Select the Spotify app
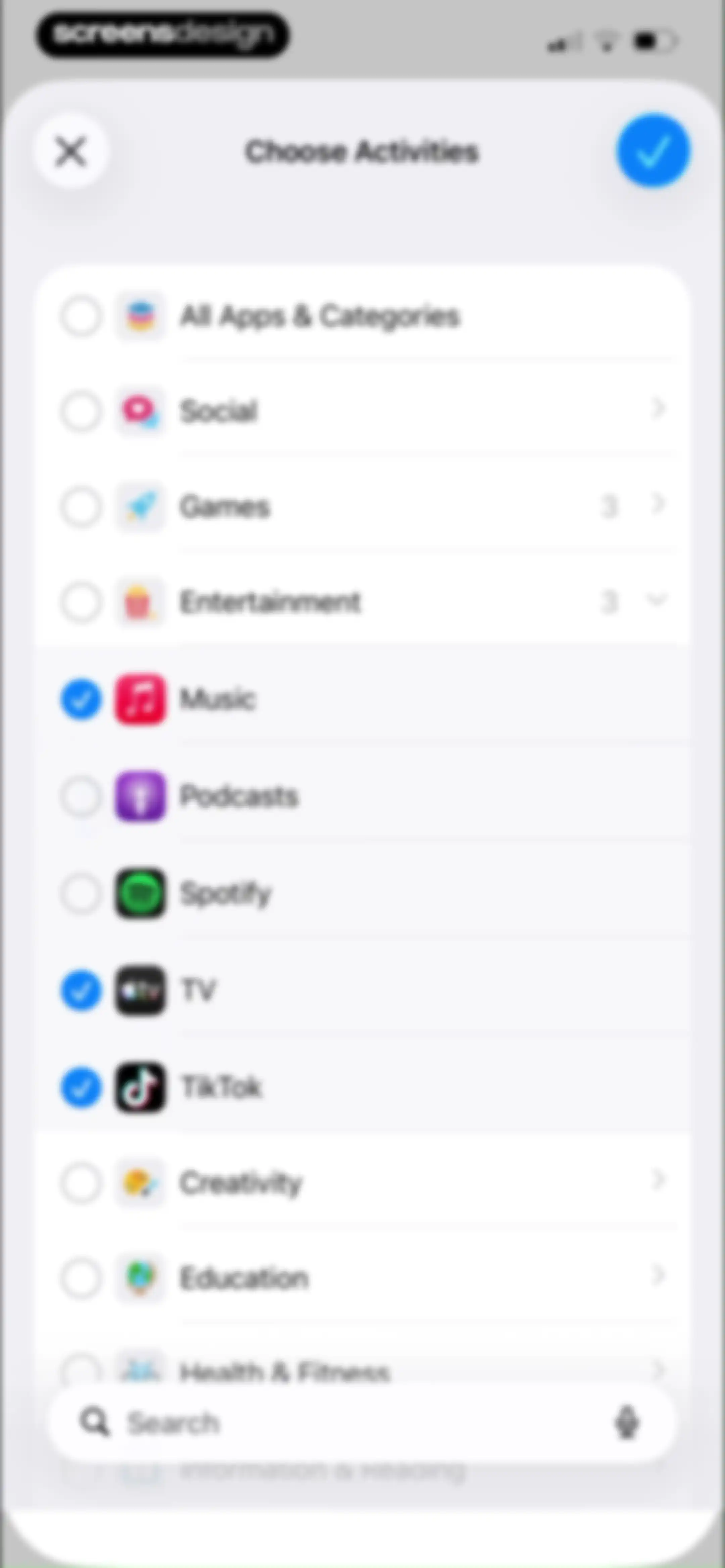Image resolution: width=725 pixels, height=1568 pixels. point(81,893)
